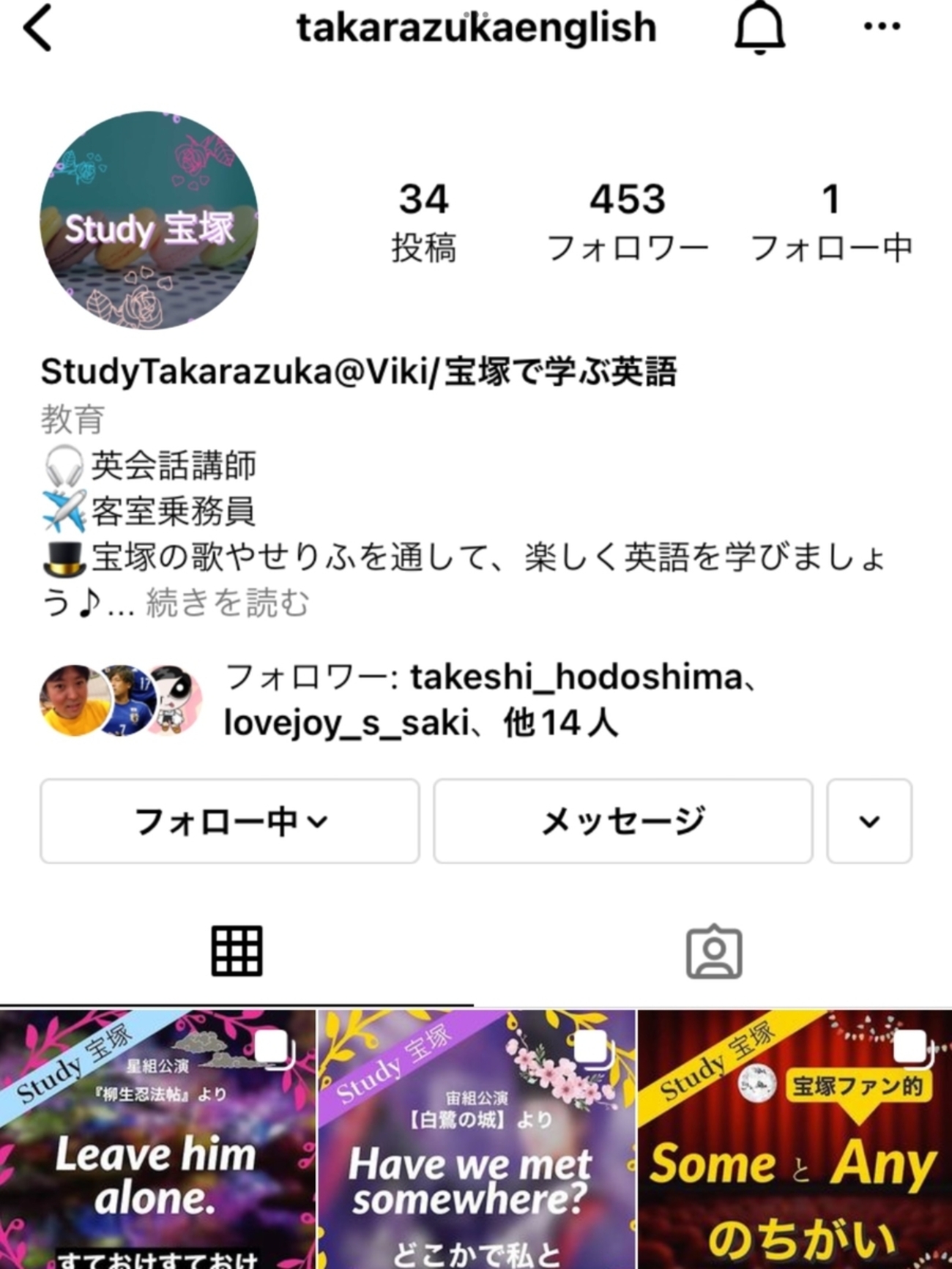Switch to the tagged photos tab

pyautogui.click(x=714, y=951)
